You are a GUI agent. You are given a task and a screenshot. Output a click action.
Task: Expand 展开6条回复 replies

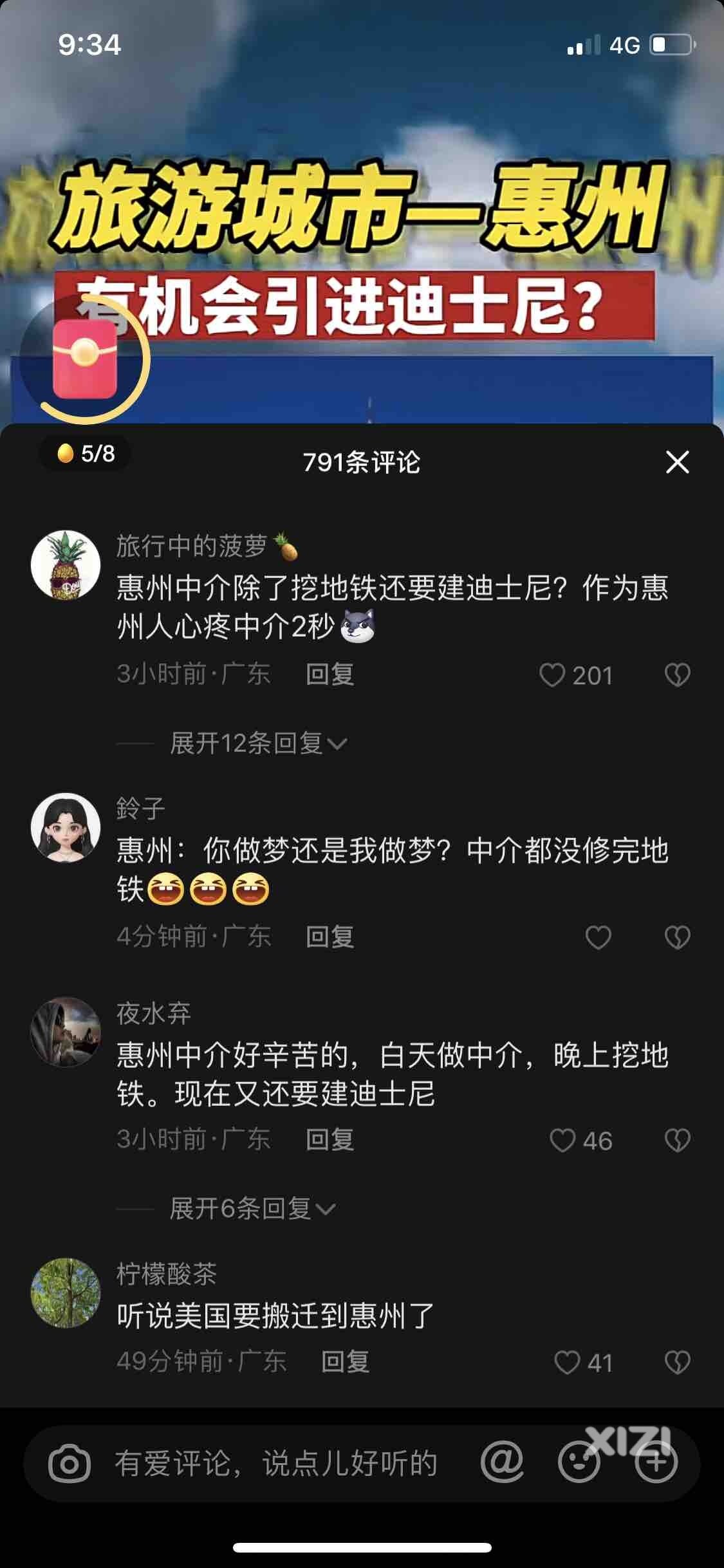[252, 1208]
